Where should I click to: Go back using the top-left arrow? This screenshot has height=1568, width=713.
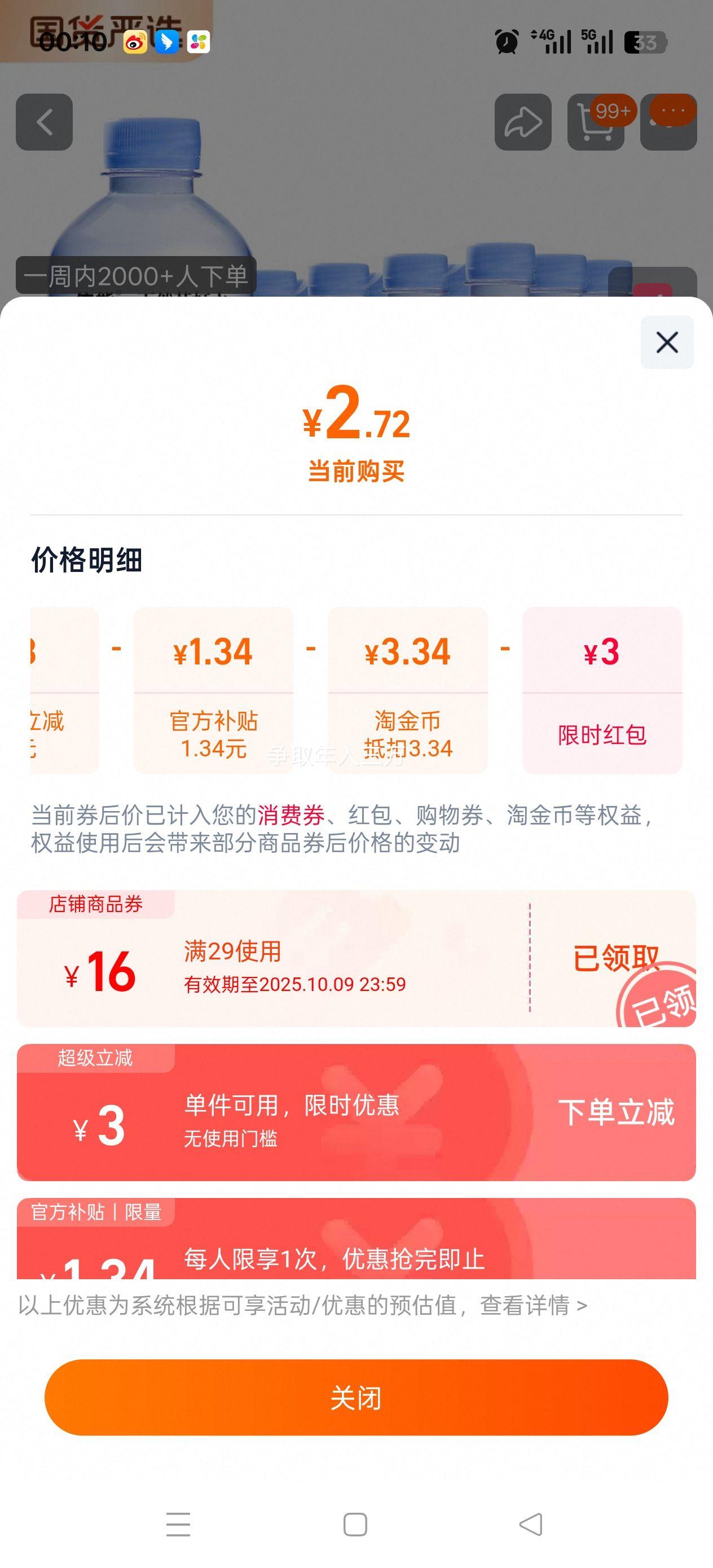(44, 122)
